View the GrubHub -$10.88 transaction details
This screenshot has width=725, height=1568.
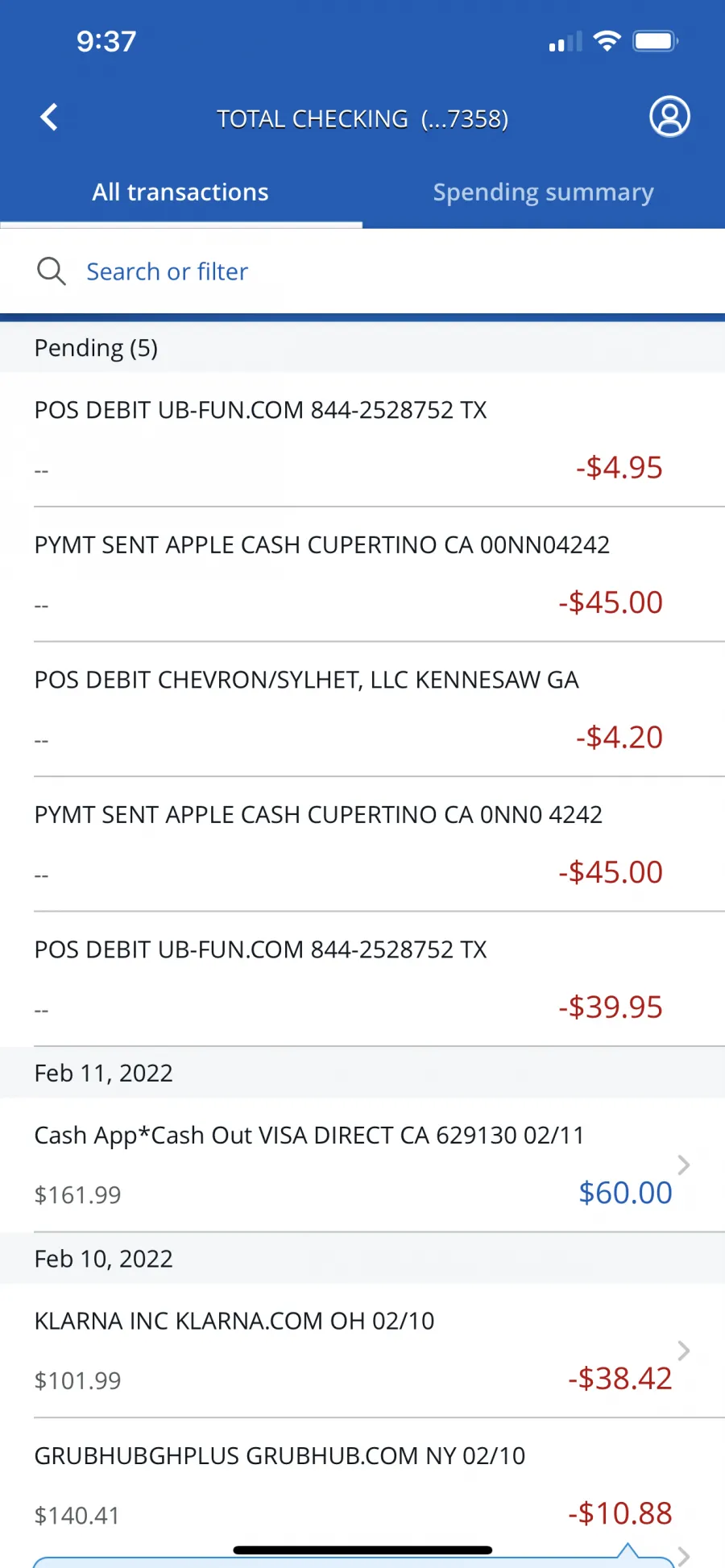(x=362, y=1486)
